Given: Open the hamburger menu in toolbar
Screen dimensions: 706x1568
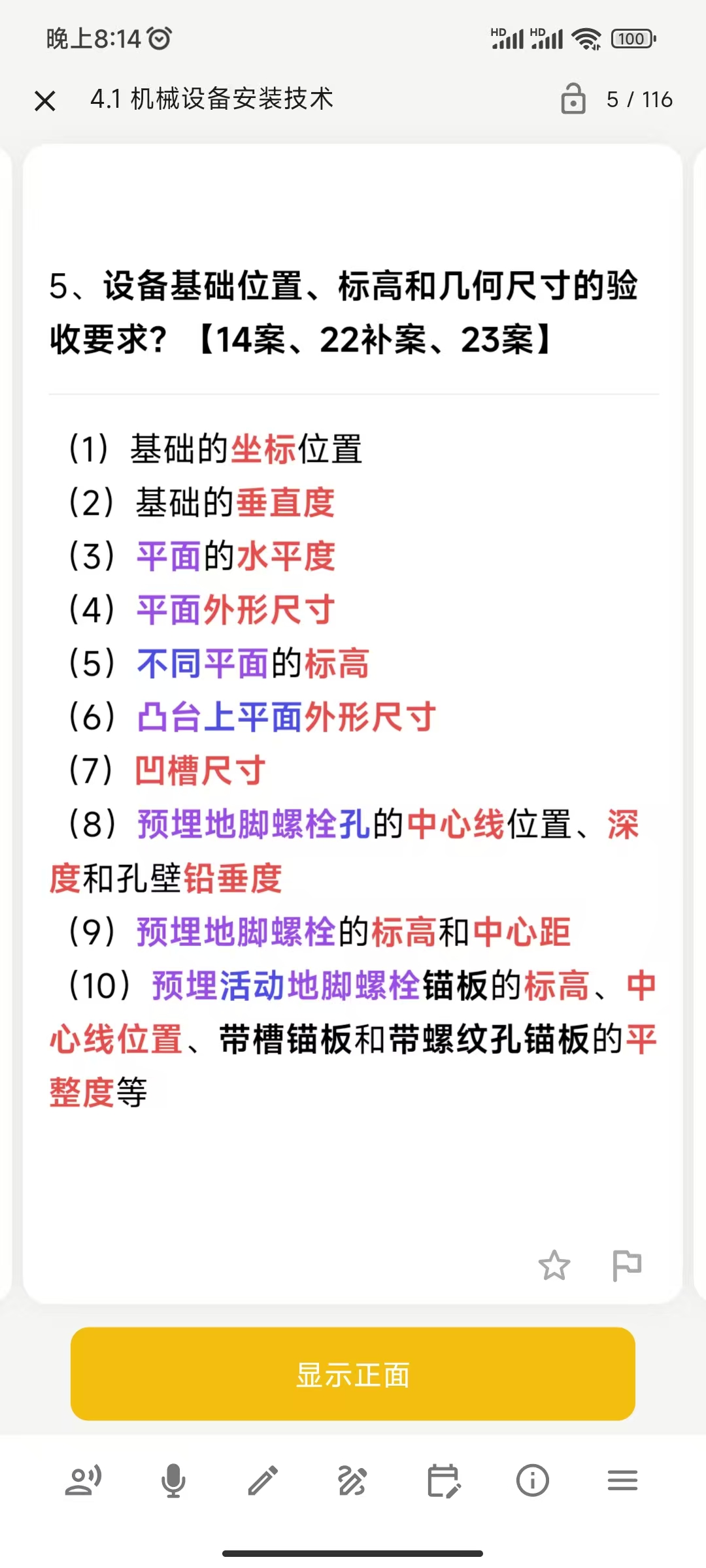Looking at the screenshot, I should point(622,1480).
